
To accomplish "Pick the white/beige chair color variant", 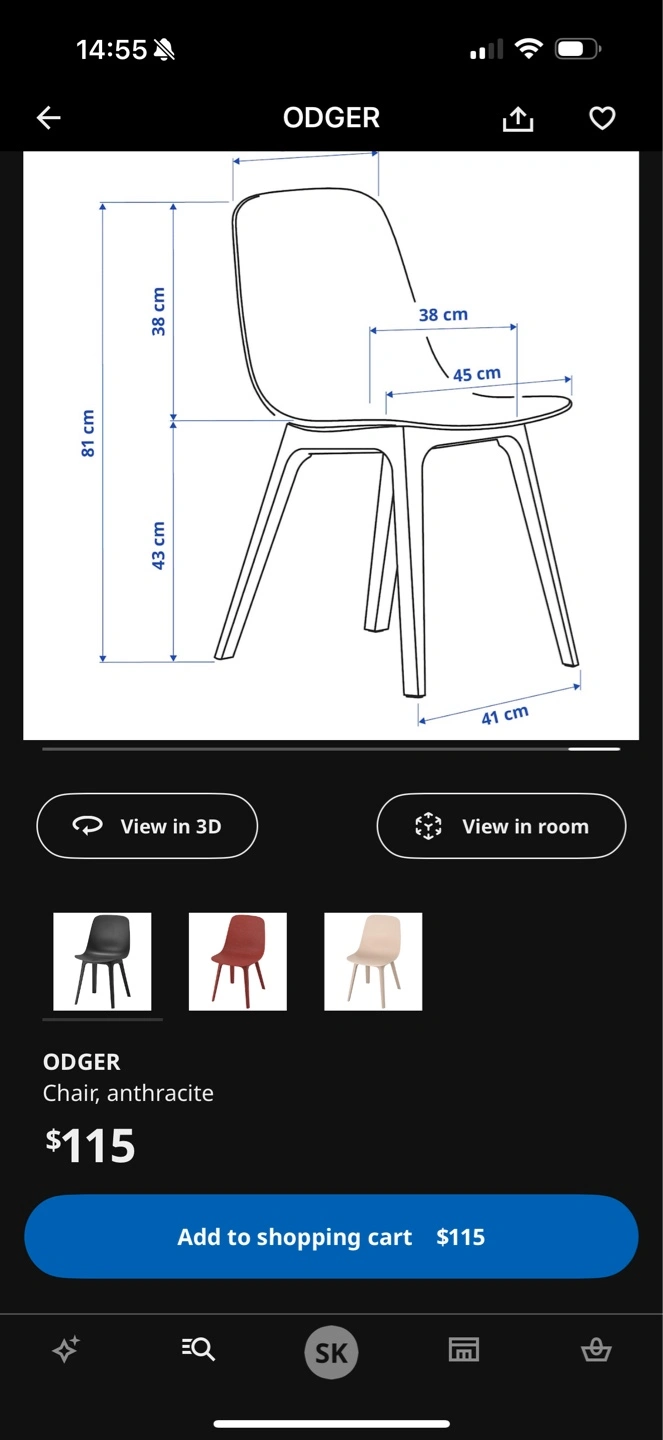I will (x=373, y=961).
